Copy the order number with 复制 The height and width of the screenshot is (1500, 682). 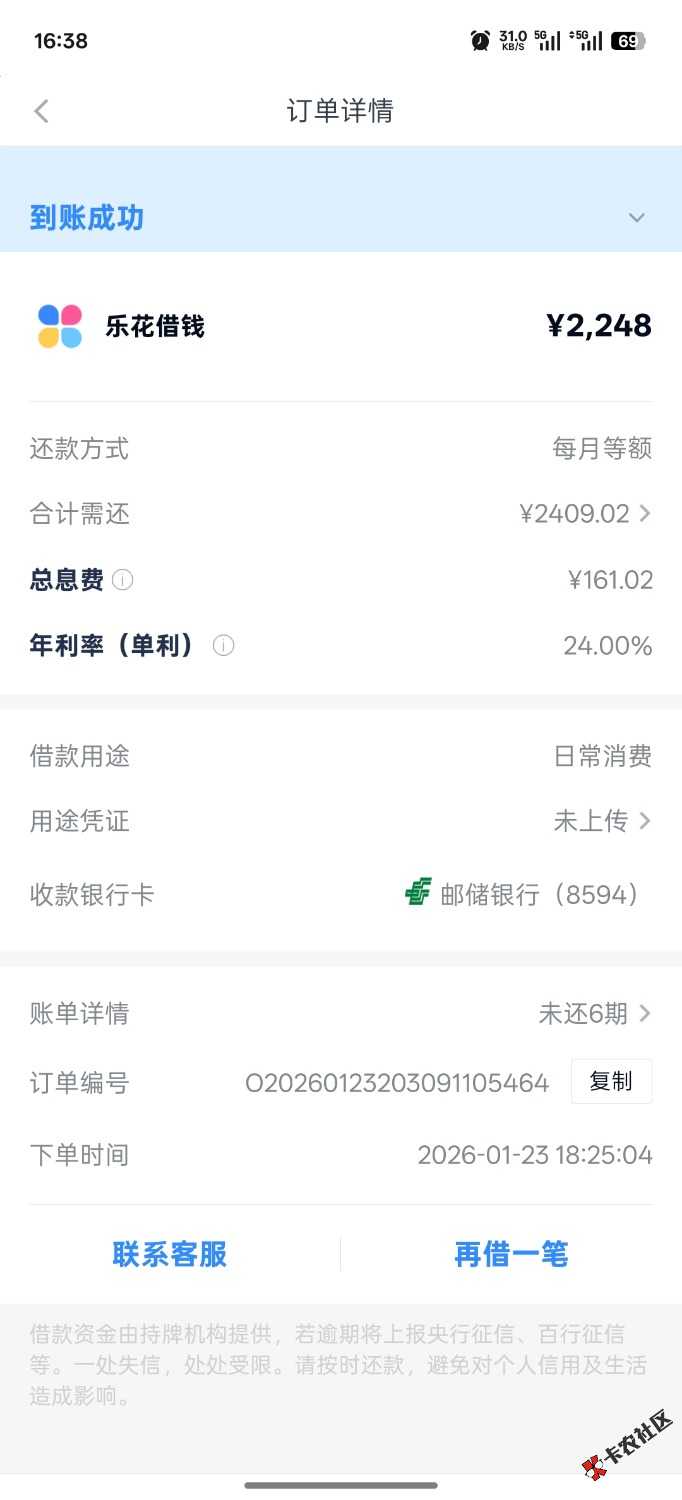[611, 1082]
